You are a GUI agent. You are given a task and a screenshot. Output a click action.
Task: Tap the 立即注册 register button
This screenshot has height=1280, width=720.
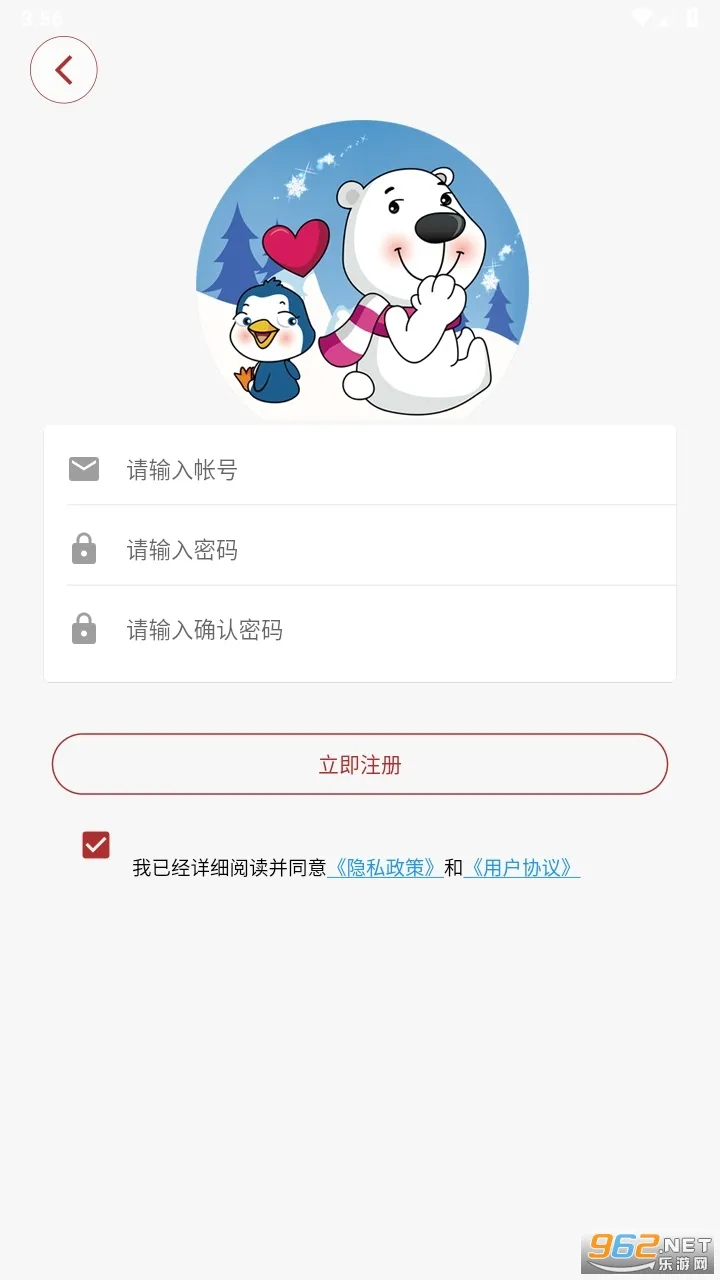point(360,765)
